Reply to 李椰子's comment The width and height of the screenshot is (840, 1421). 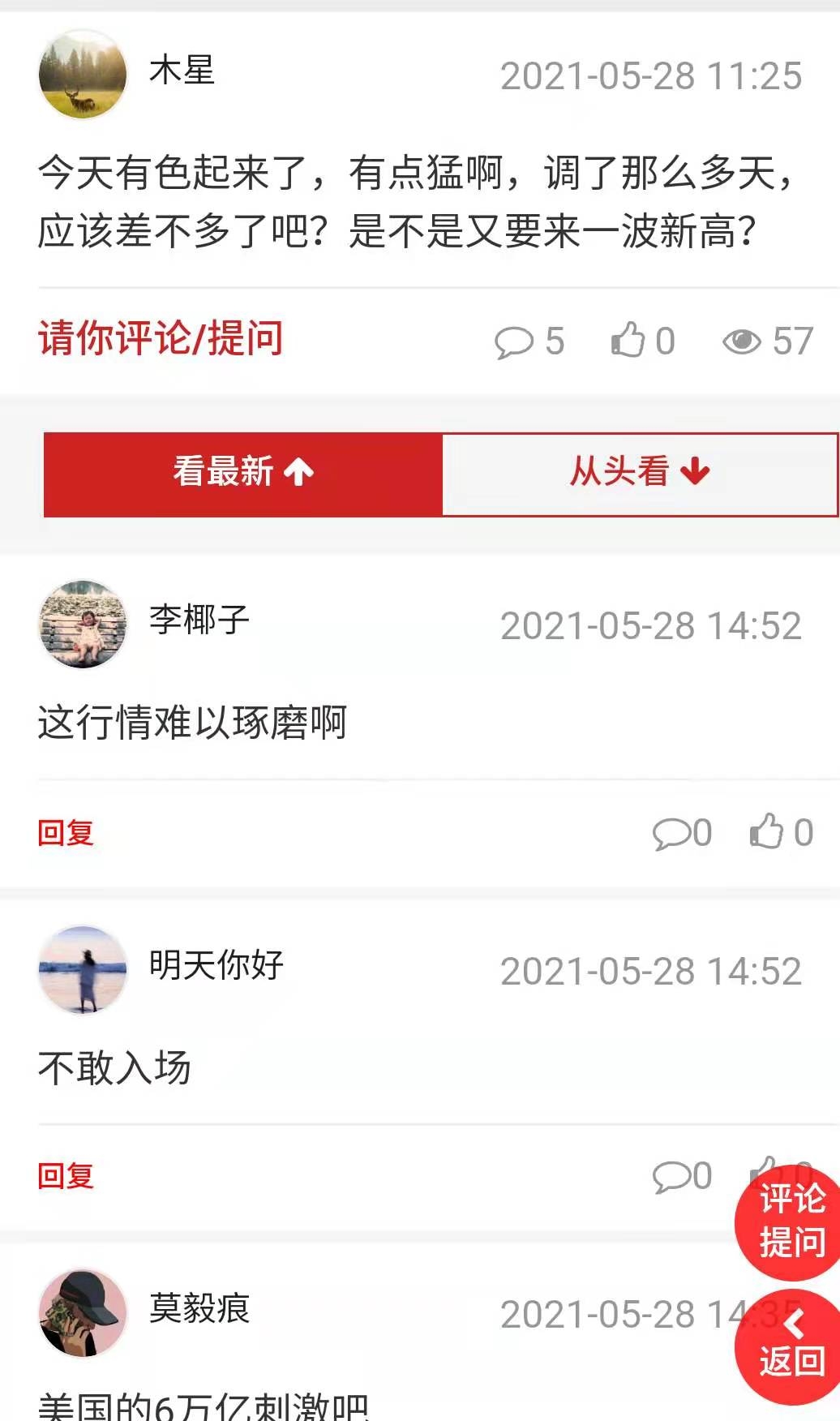[x=66, y=833]
